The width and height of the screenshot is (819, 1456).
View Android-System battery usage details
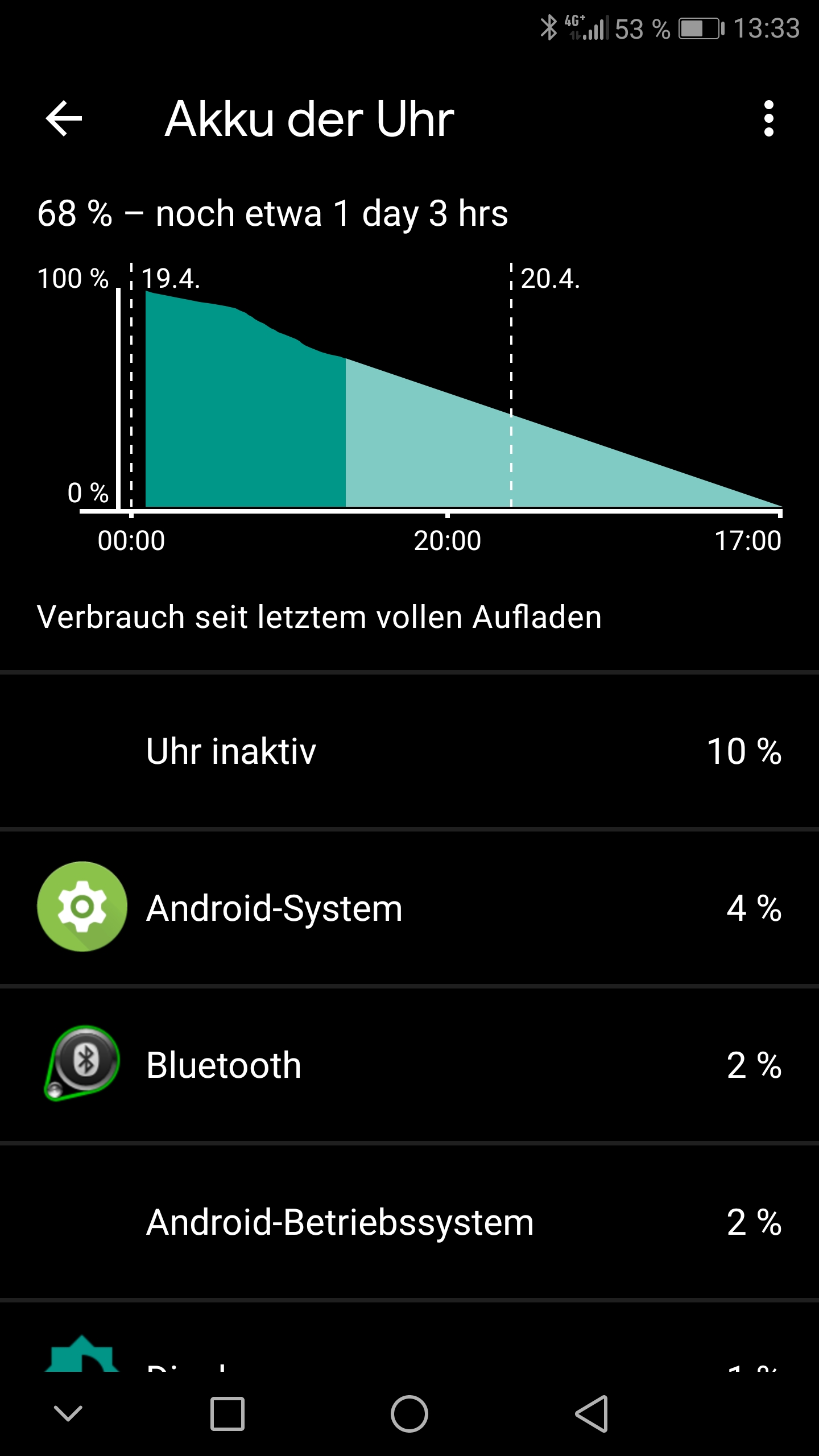click(x=409, y=908)
